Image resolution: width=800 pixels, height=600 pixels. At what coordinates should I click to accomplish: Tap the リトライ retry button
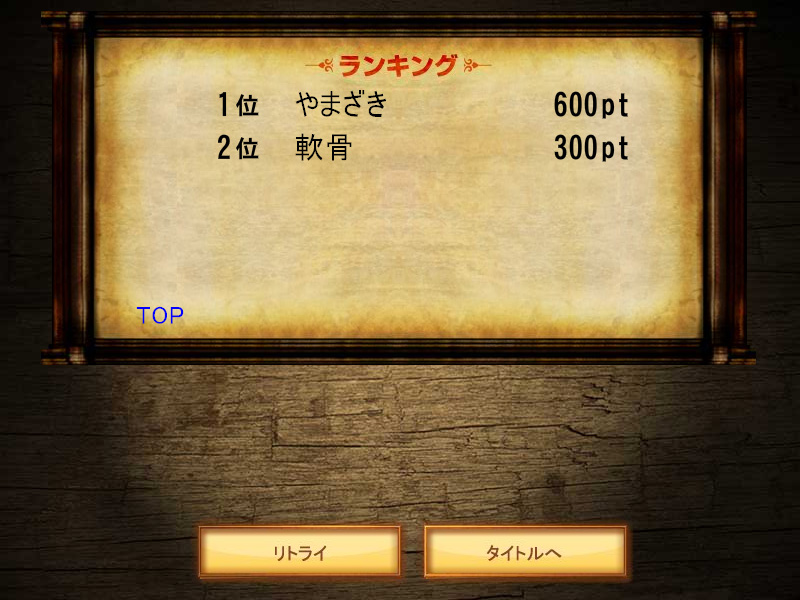pos(299,552)
